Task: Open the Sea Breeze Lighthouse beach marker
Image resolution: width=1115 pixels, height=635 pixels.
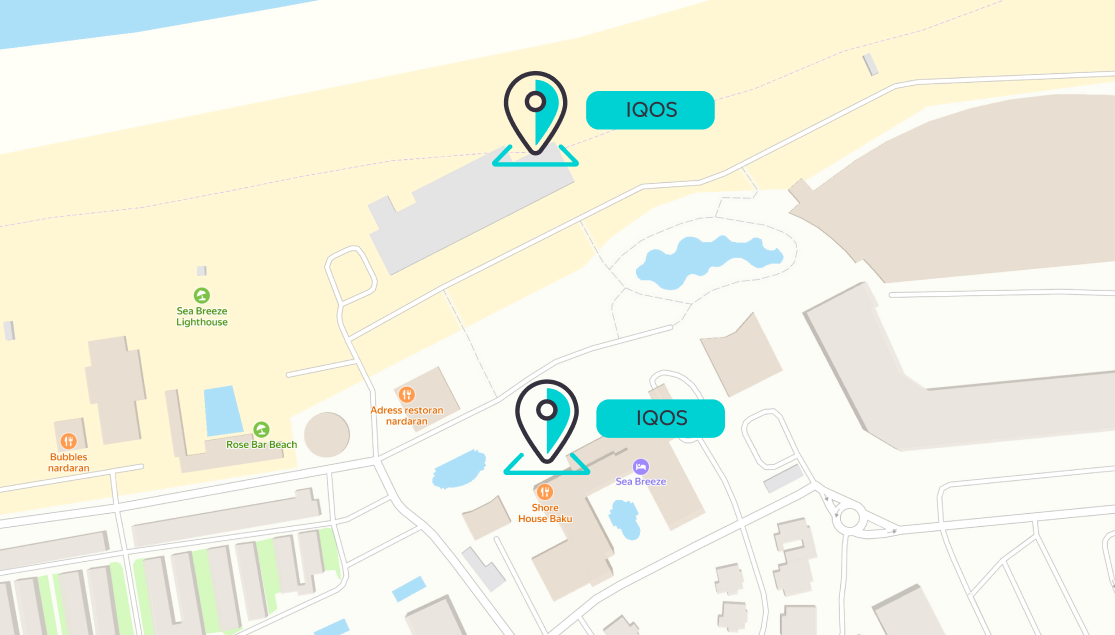Action: coord(202,296)
